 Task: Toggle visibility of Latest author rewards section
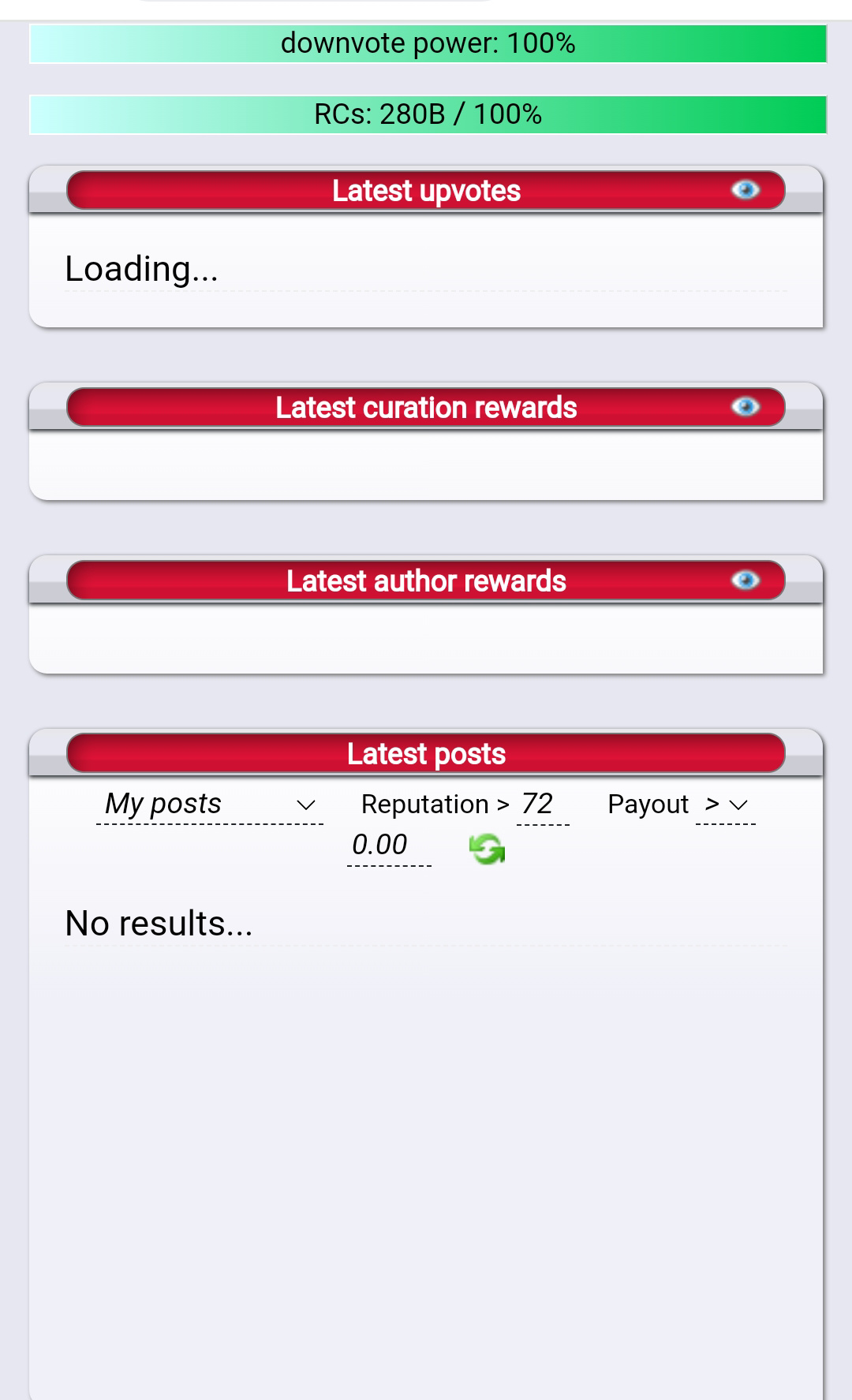coord(745,581)
